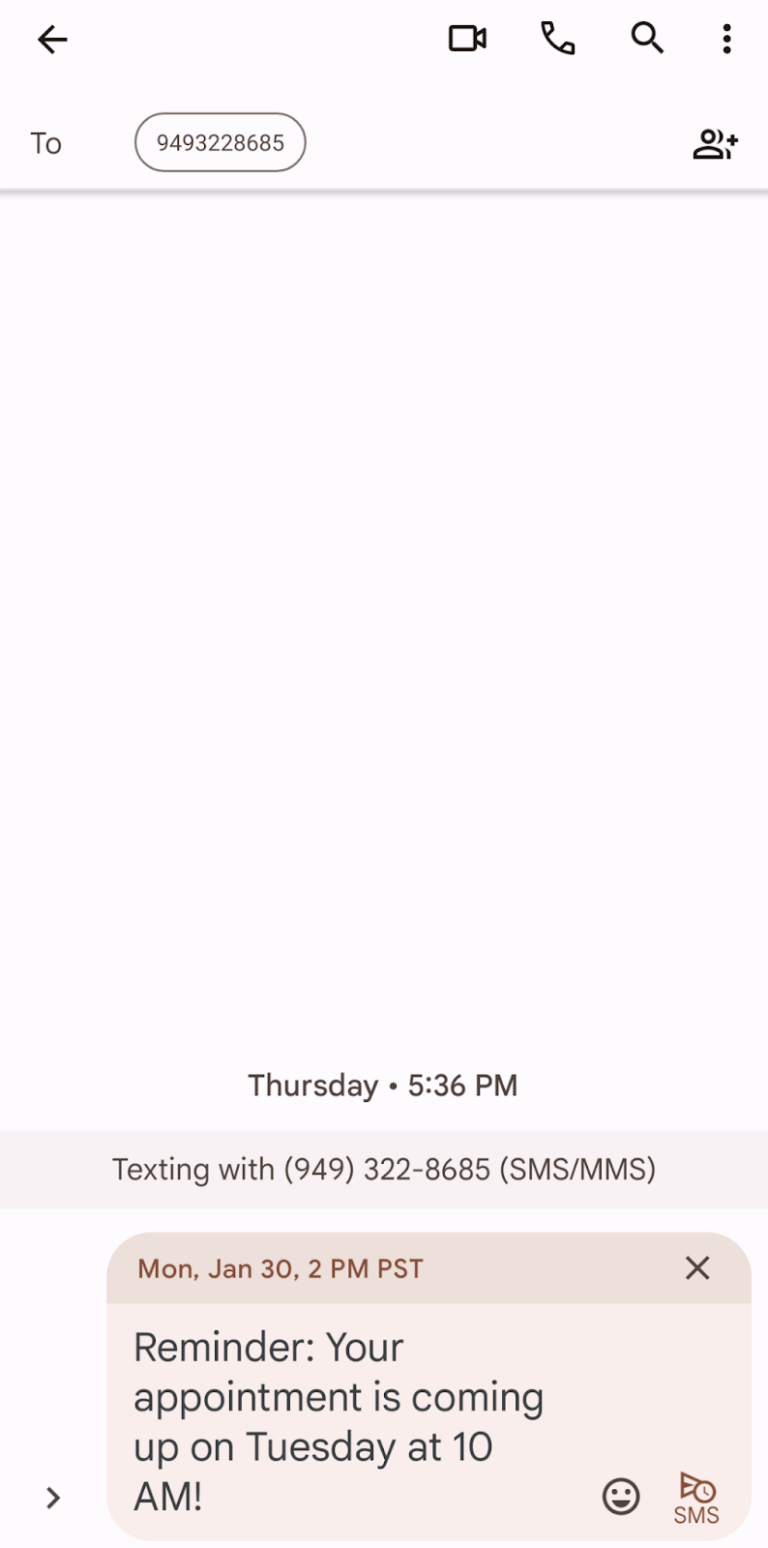This screenshot has height=1548, width=768.
Task: Open the appointment reminder message bubble
Action: (x=338, y=1421)
